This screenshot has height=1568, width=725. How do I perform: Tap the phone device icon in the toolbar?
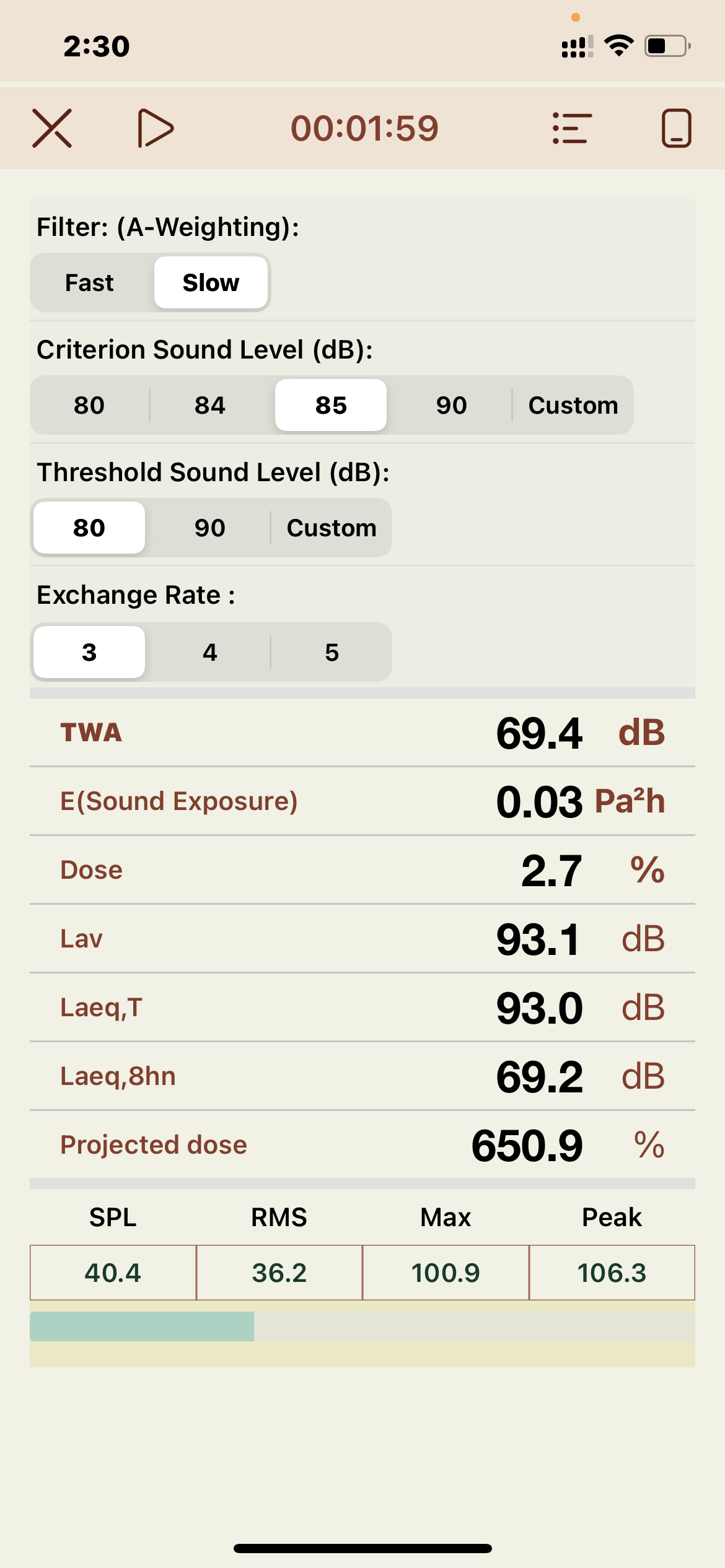pos(677,128)
